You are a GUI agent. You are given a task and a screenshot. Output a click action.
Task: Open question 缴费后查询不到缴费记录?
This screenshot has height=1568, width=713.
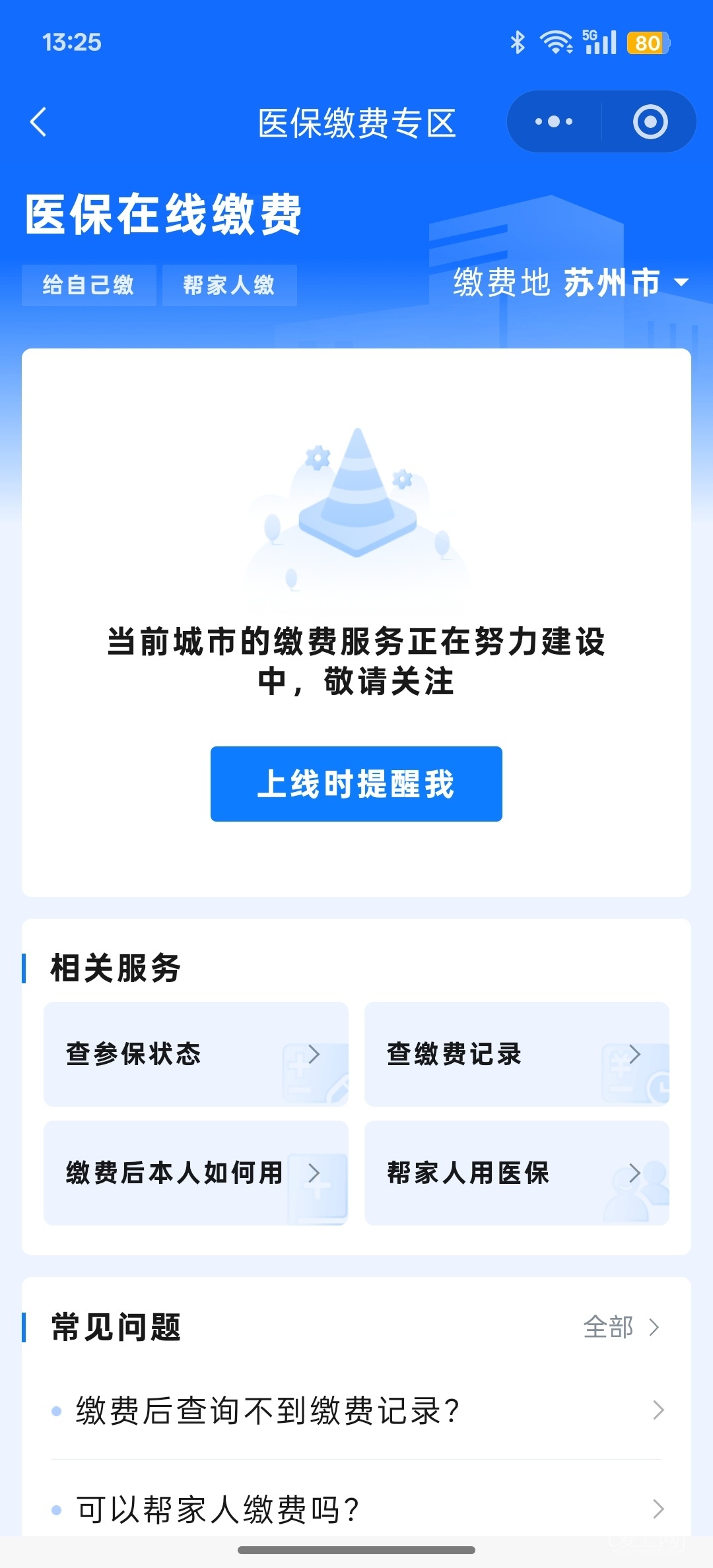(x=356, y=1410)
